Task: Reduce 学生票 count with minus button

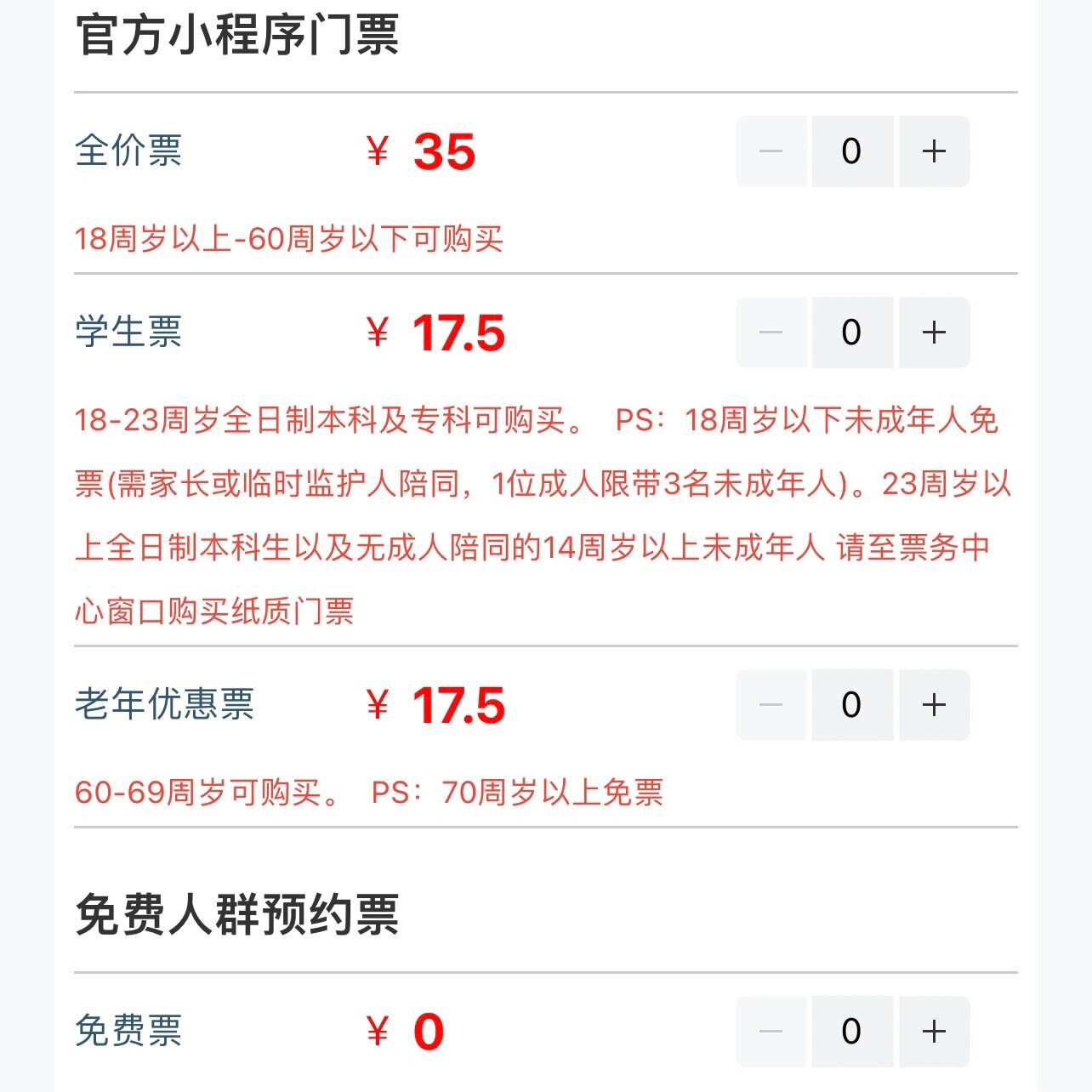Action: (771, 333)
